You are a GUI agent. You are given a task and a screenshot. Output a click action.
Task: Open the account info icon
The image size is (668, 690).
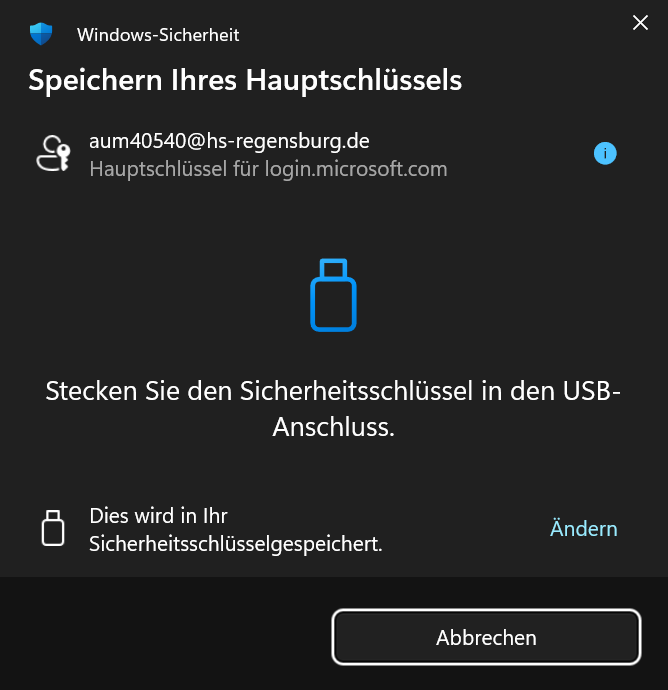pos(605,154)
